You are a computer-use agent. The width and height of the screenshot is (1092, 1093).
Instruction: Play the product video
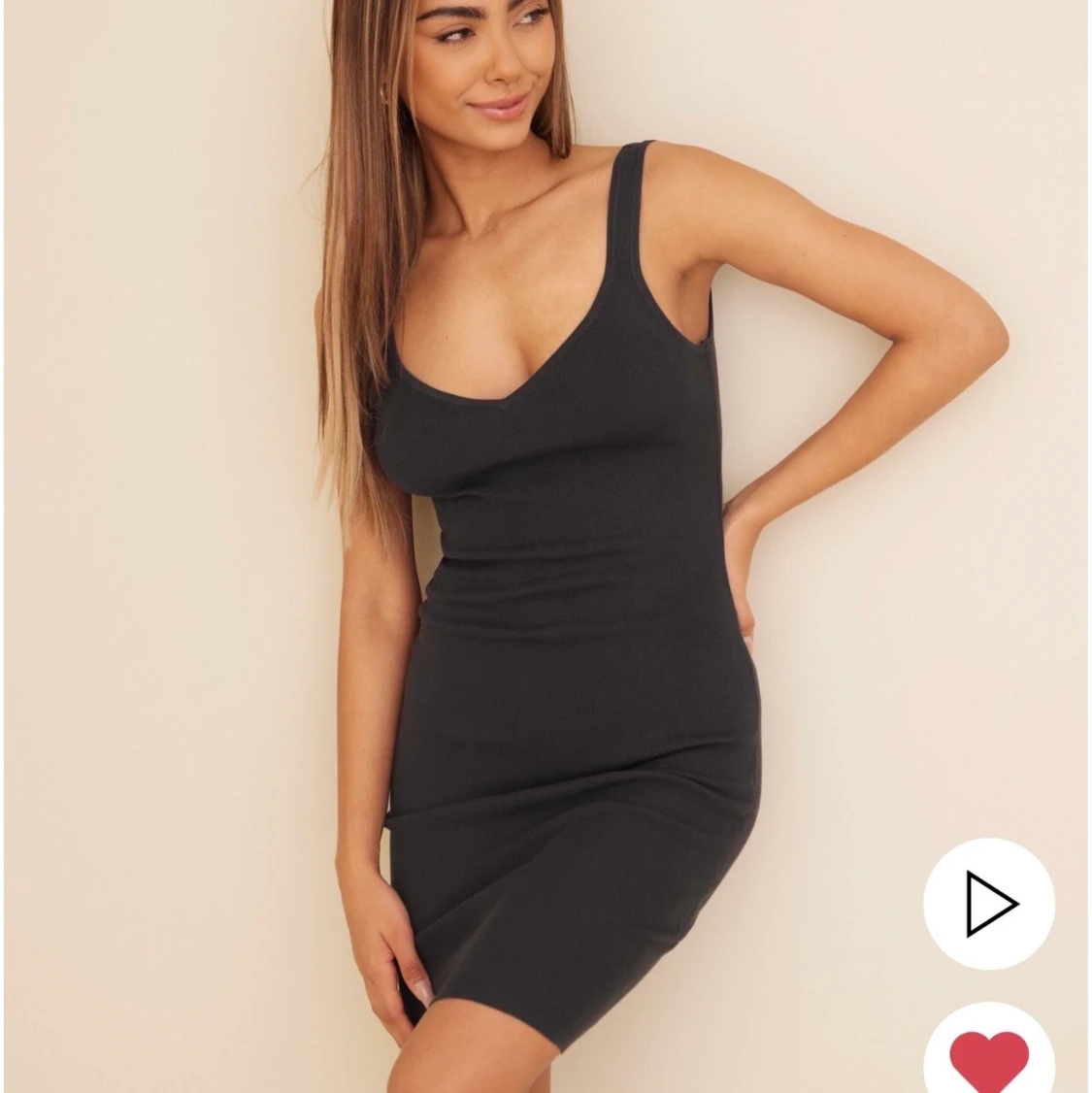(x=988, y=904)
